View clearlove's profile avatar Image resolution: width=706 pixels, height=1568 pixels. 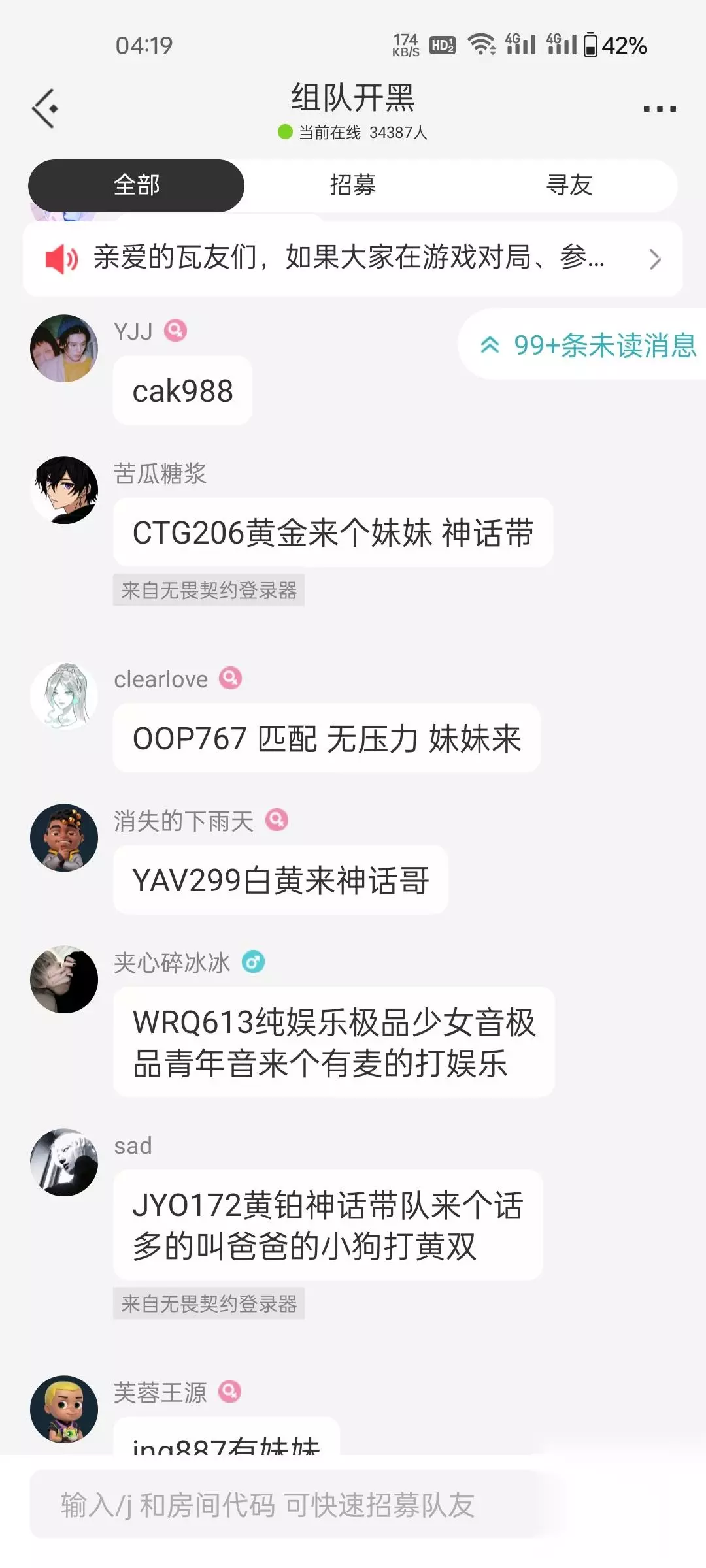pyautogui.click(x=64, y=696)
